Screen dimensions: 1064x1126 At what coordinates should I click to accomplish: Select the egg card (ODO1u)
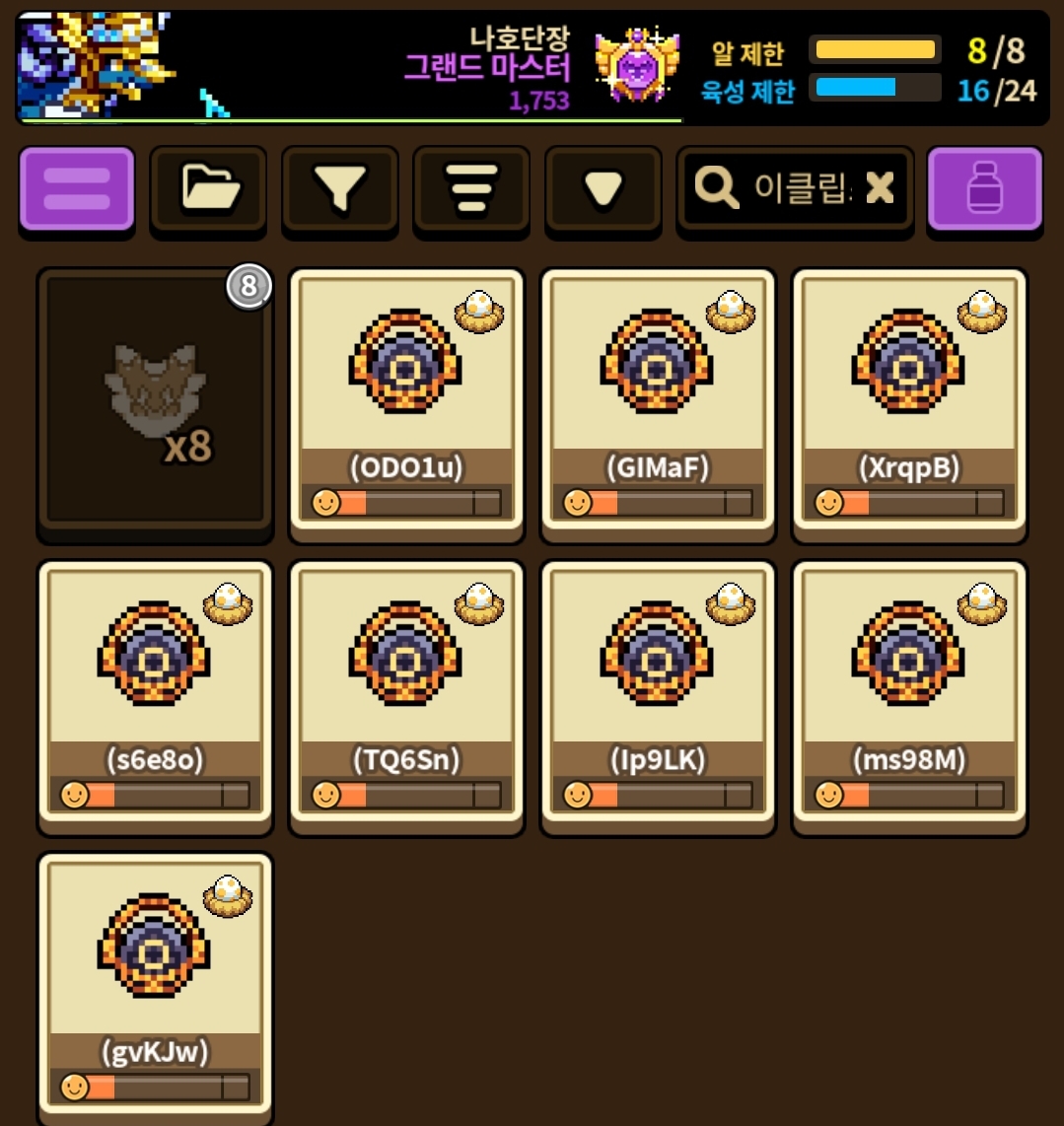[x=406, y=402]
